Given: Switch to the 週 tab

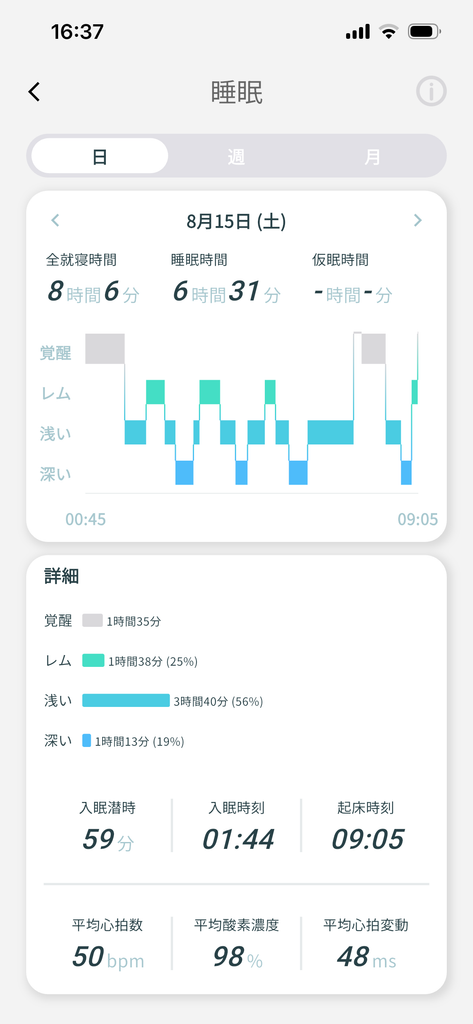Looking at the screenshot, I should click(x=236, y=156).
